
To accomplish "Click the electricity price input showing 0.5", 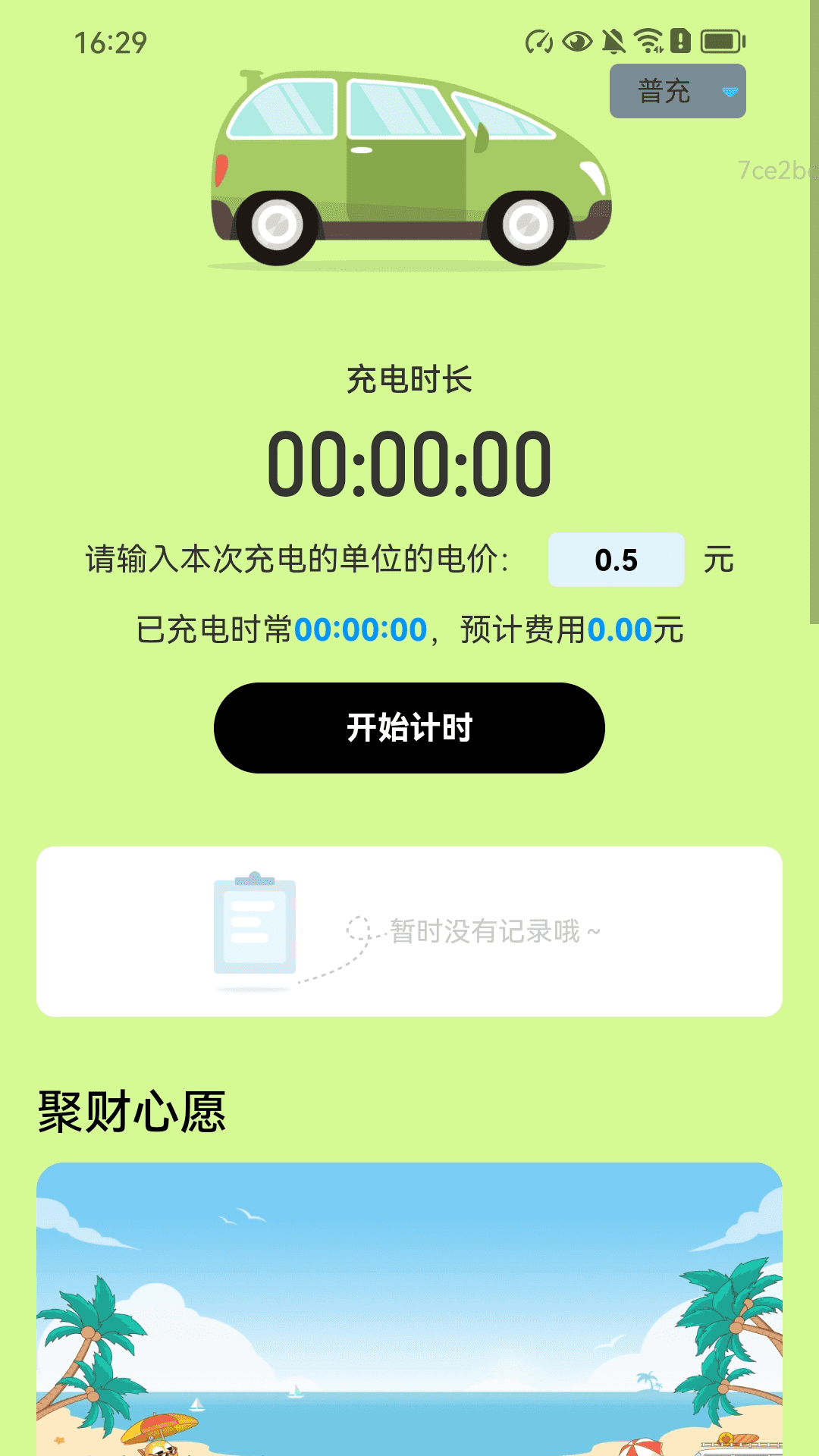I will pos(616,561).
